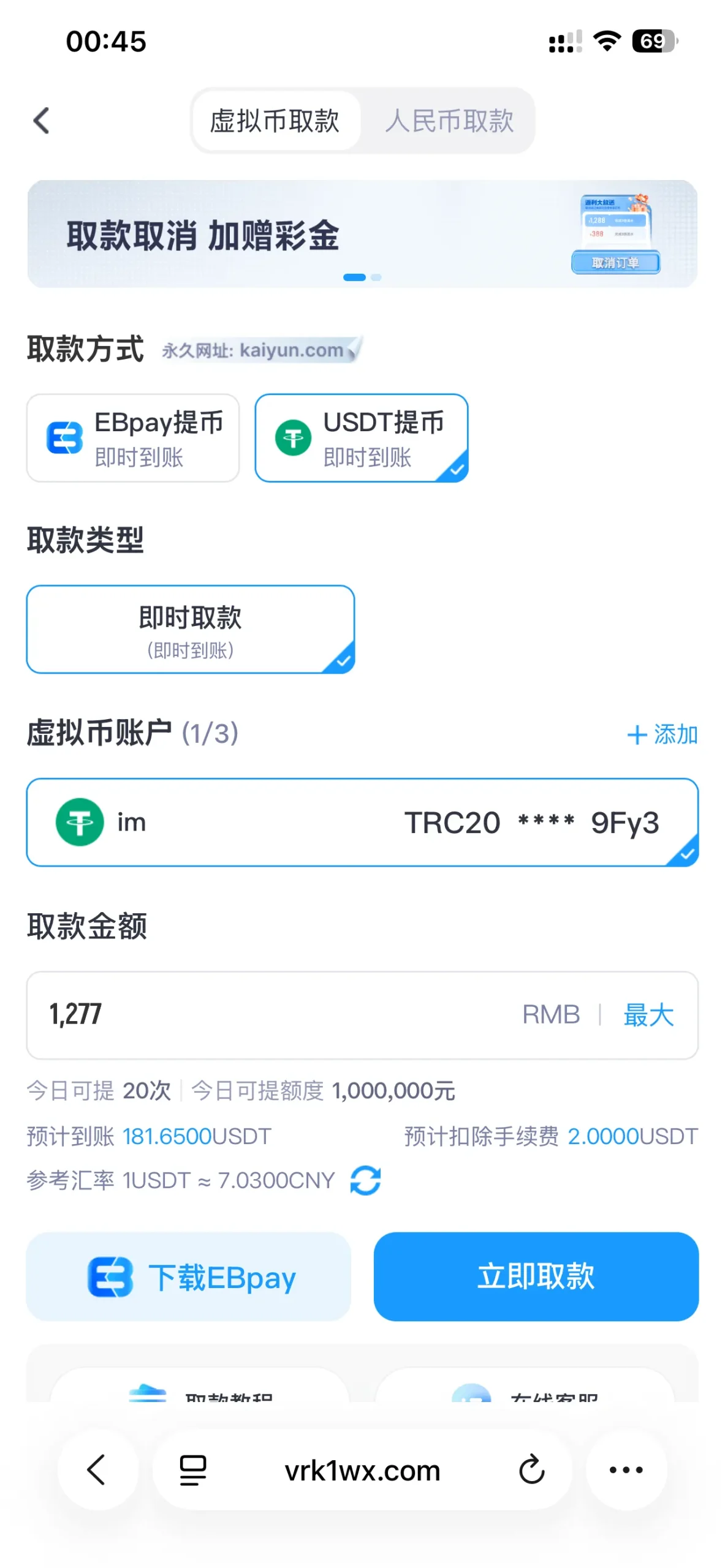Choose USDT提币 as withdrawal method

click(362, 438)
